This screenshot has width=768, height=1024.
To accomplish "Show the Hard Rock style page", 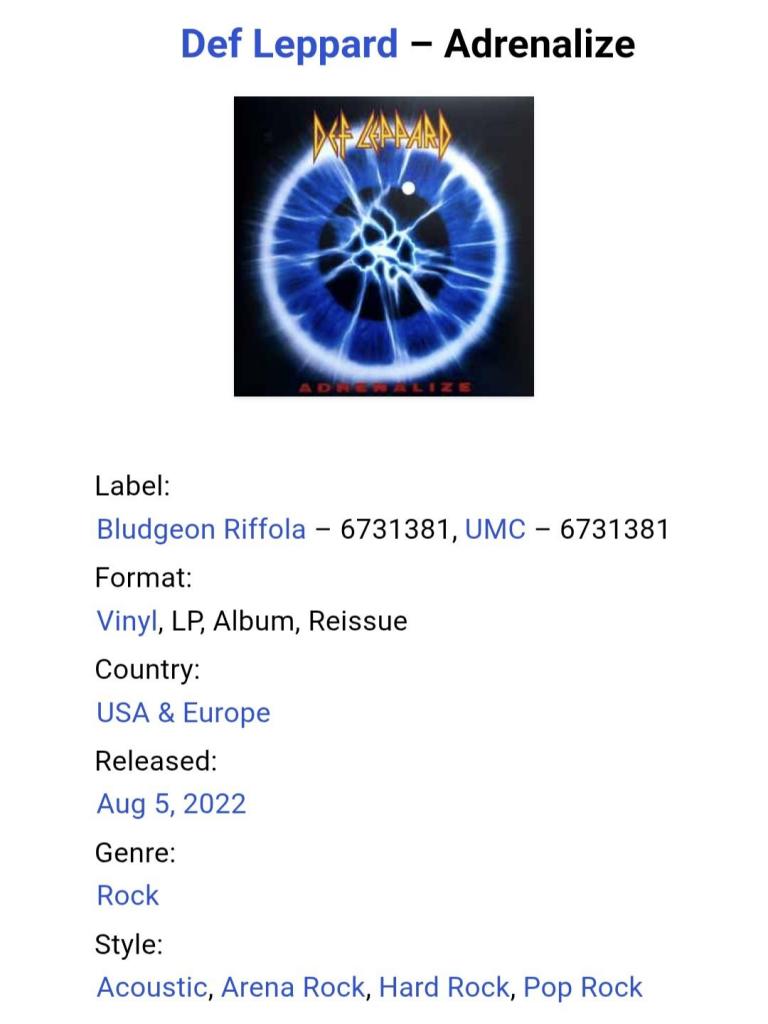I will pos(444,988).
